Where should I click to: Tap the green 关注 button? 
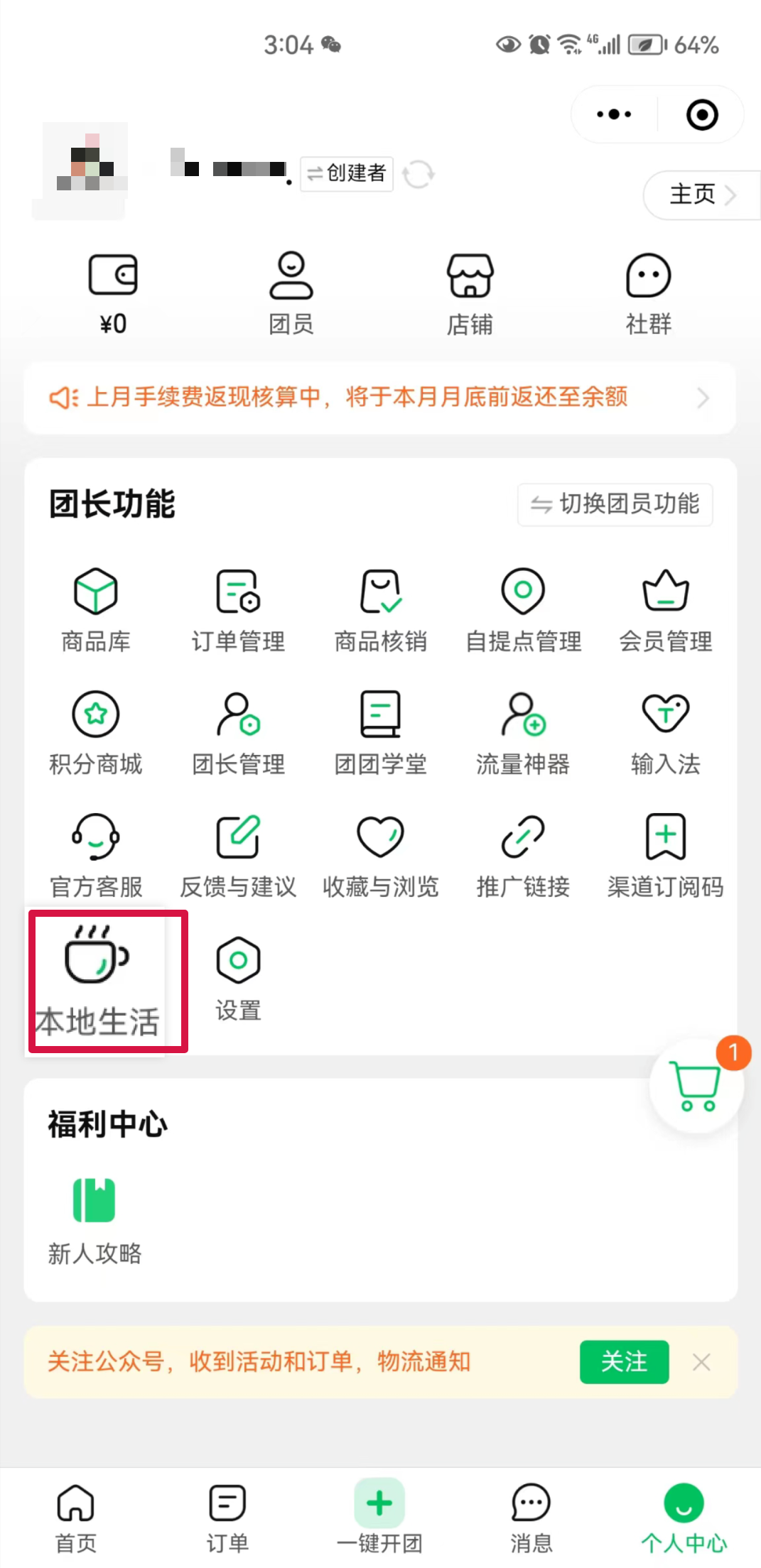point(624,1361)
